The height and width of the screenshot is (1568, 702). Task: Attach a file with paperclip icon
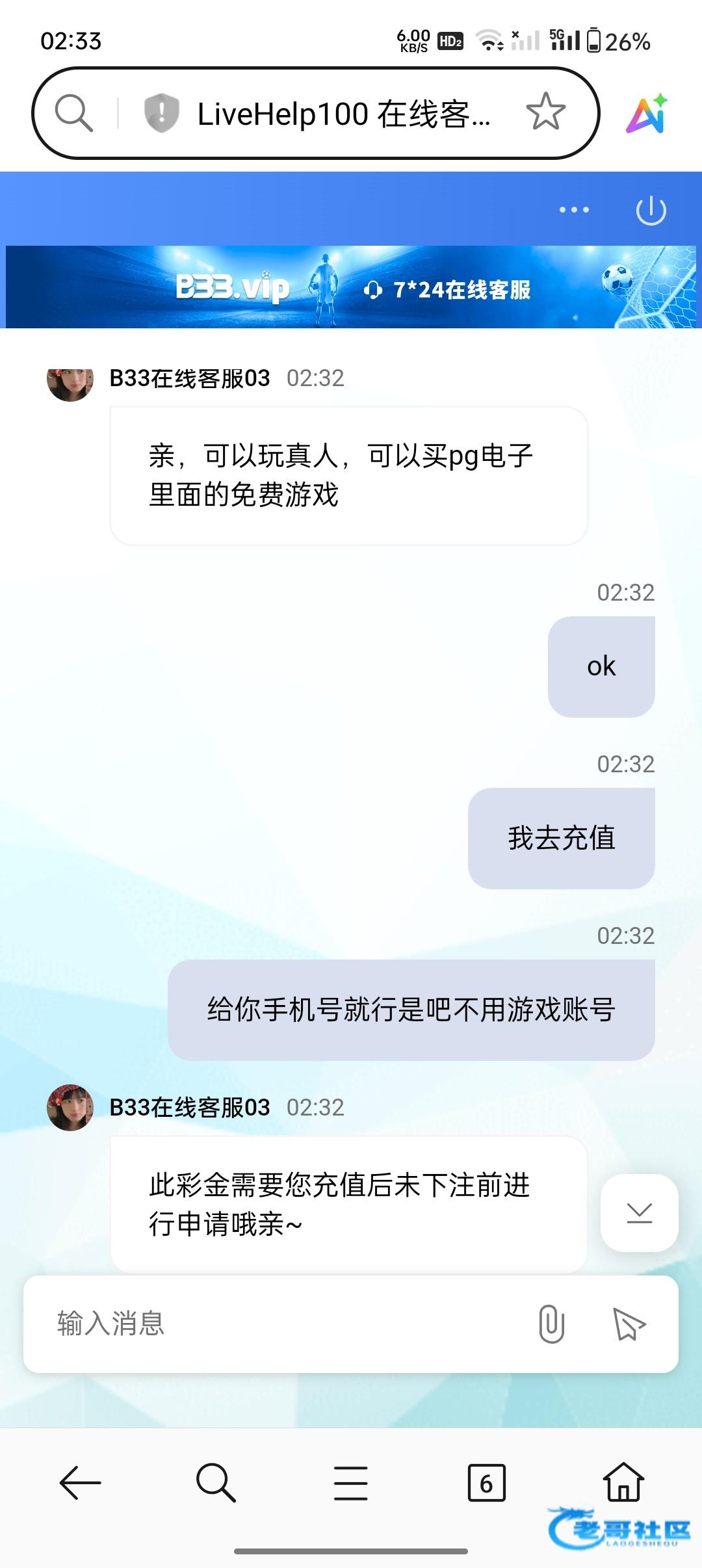pyautogui.click(x=551, y=1324)
